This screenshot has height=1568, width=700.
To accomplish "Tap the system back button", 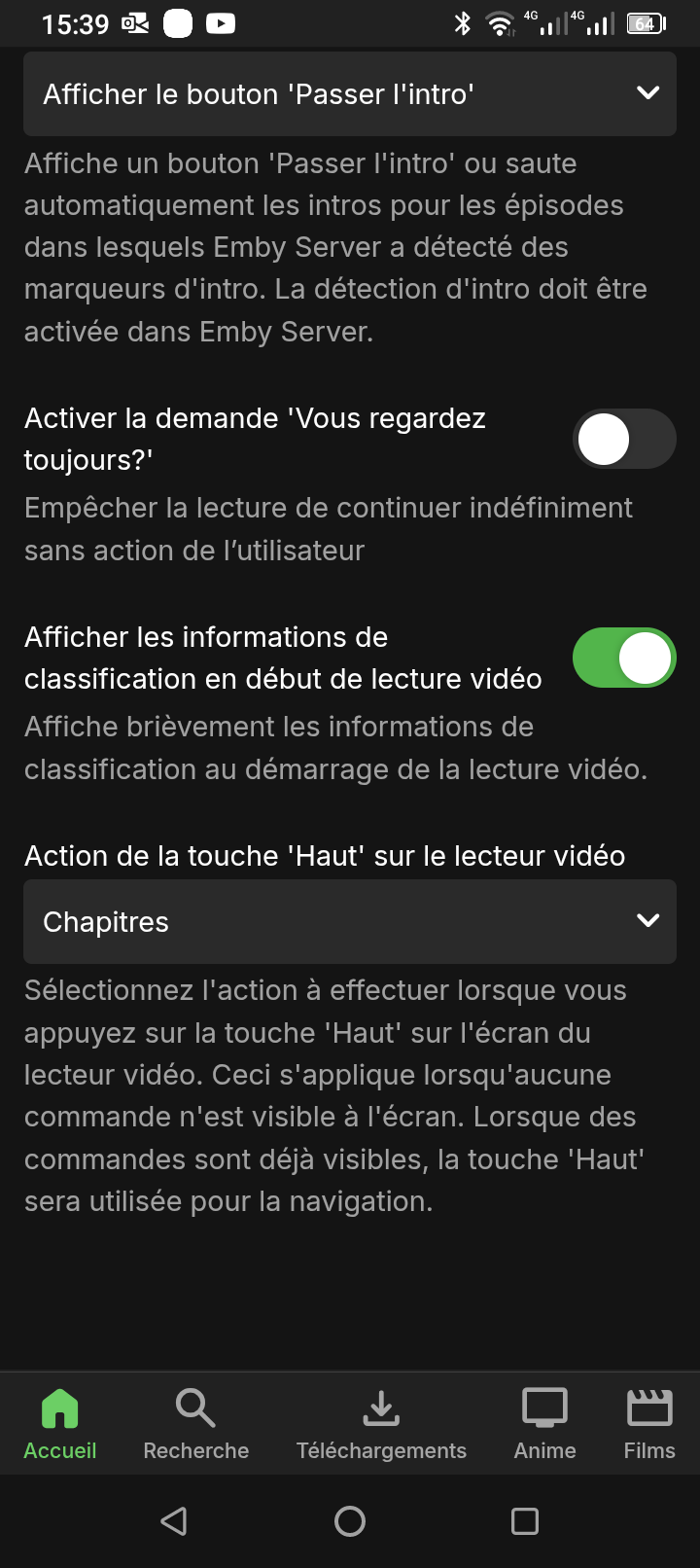I will pyautogui.click(x=174, y=1521).
